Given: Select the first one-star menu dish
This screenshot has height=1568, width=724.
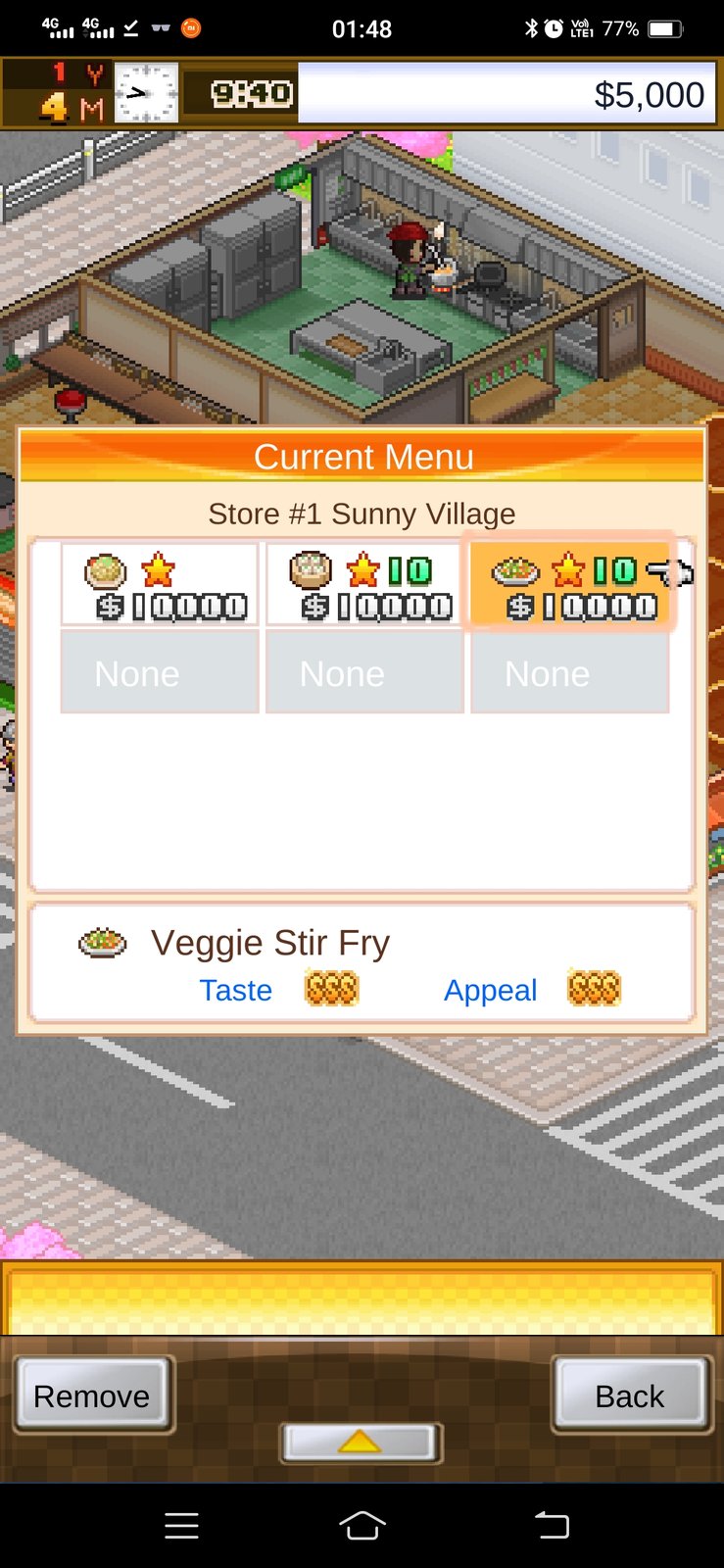Looking at the screenshot, I should (x=161, y=585).
